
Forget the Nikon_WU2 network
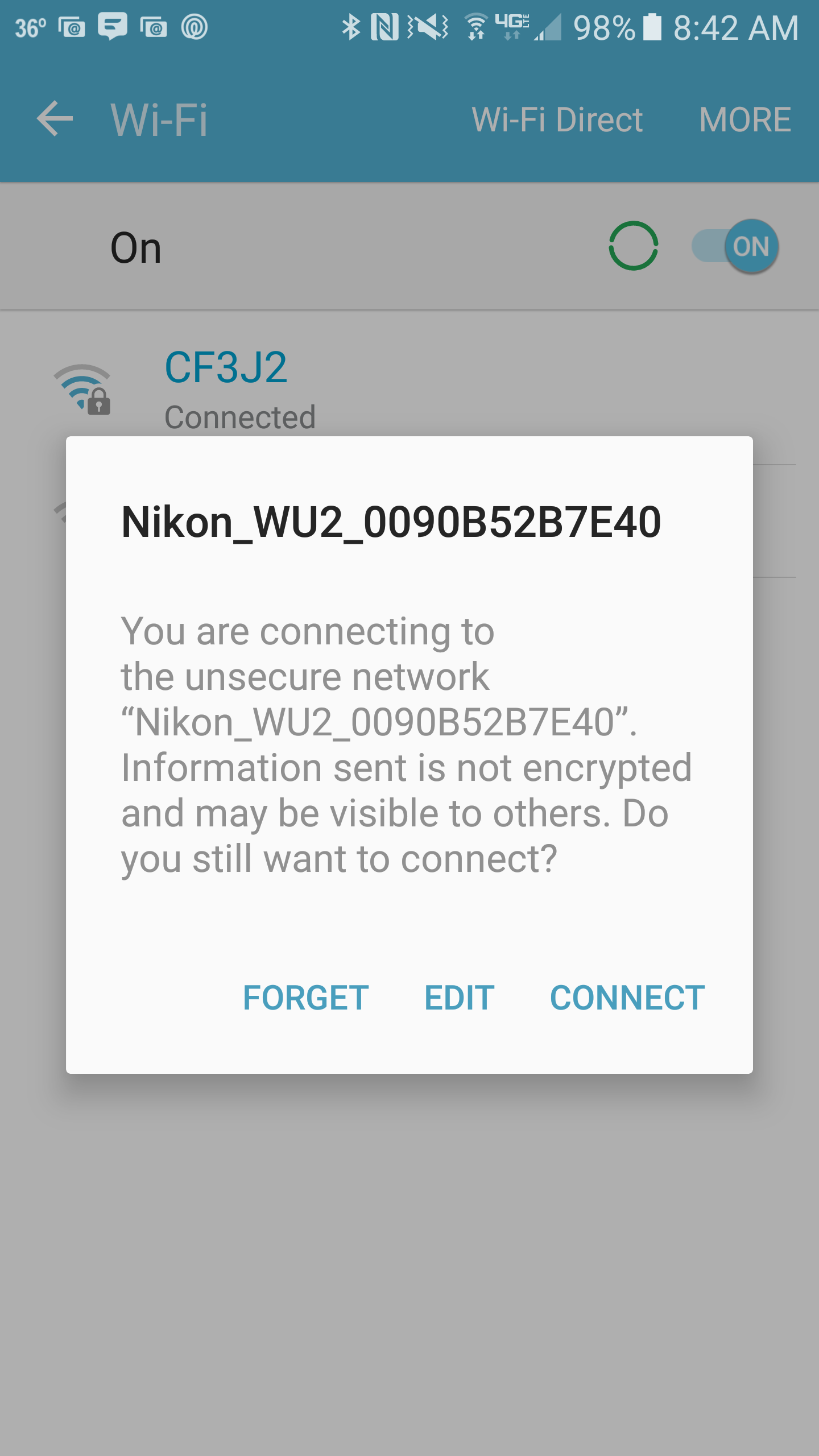point(305,998)
